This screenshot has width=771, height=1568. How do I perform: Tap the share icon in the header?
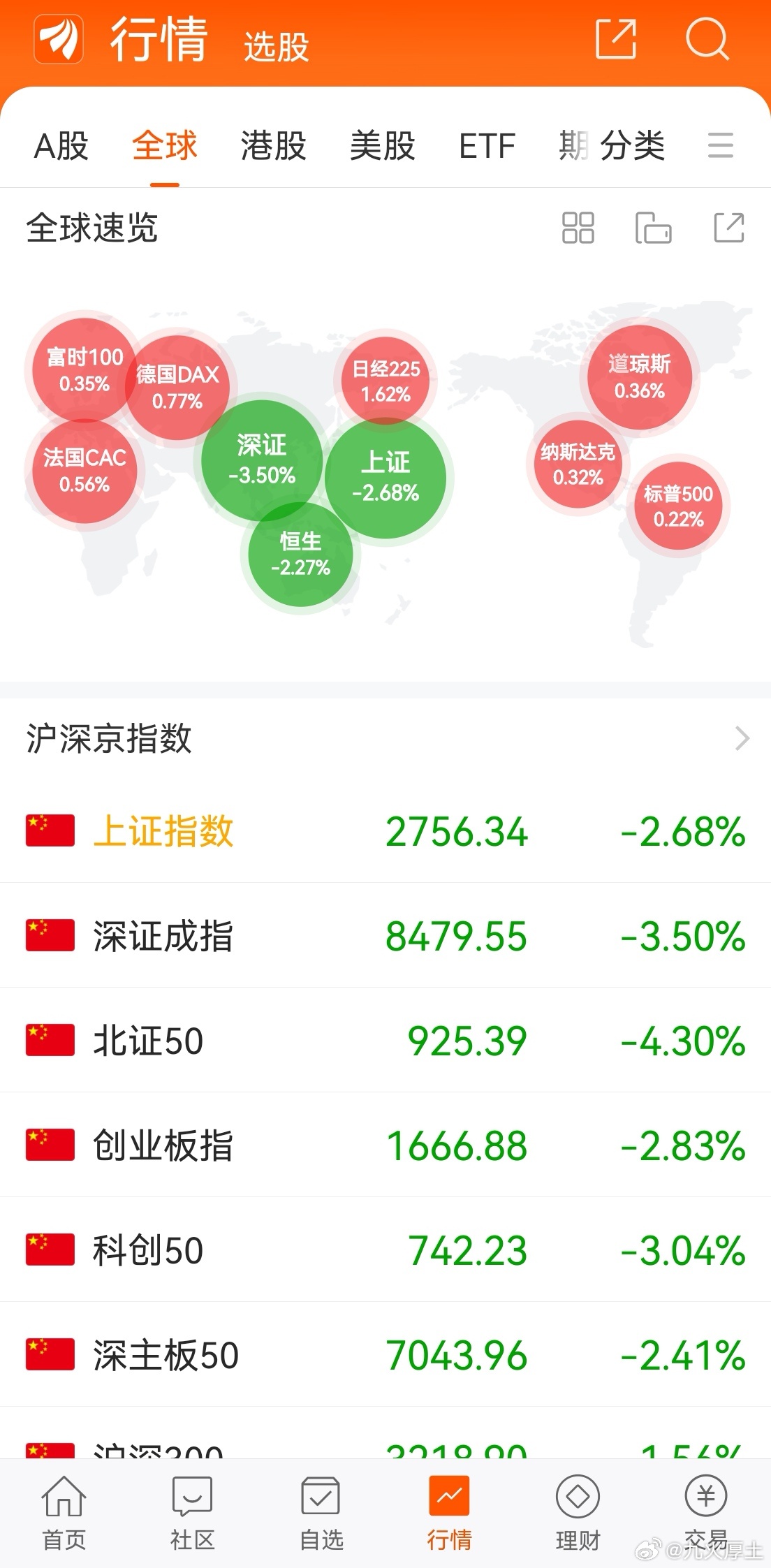616,38
